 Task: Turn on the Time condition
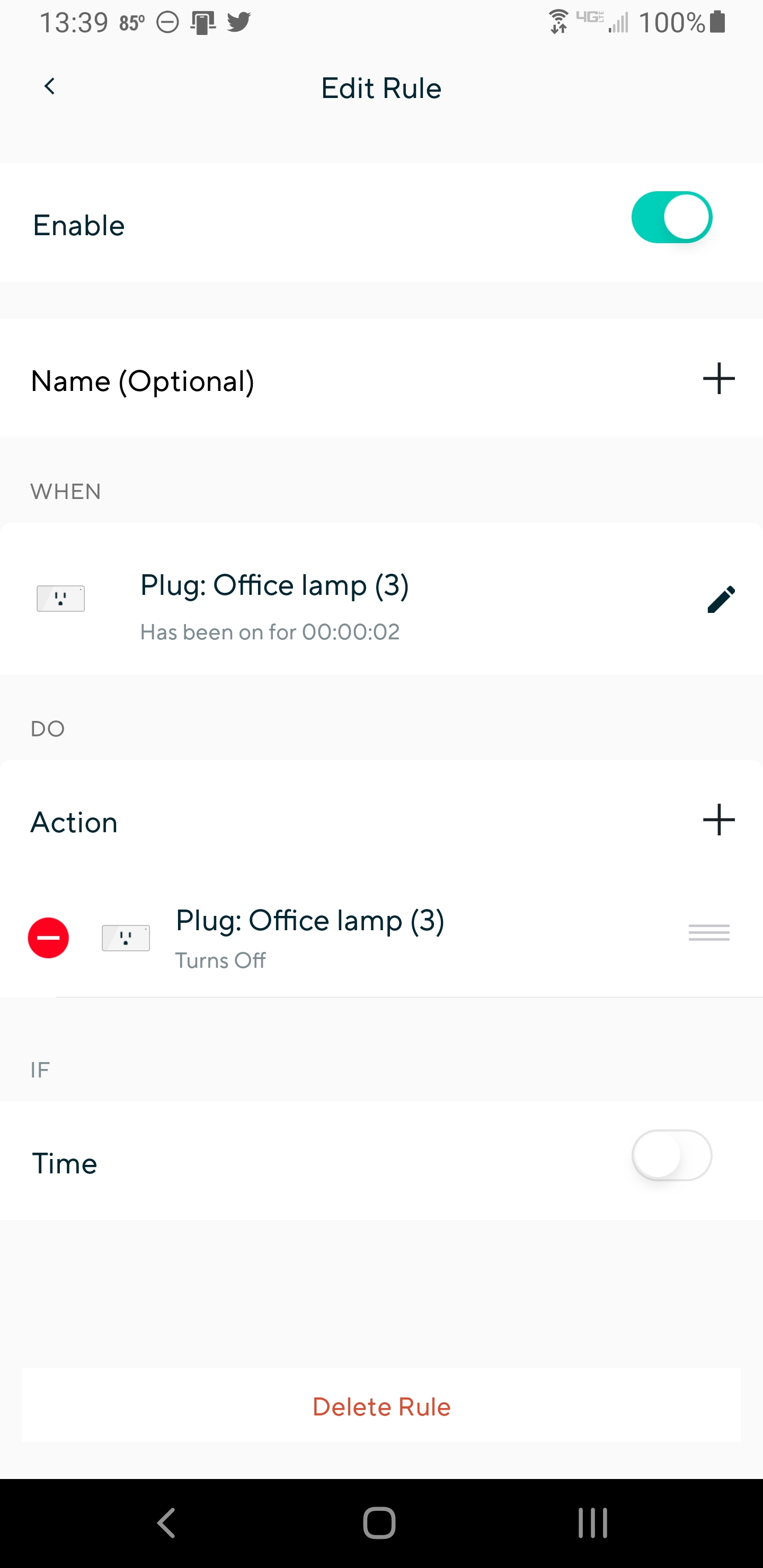click(x=671, y=1155)
